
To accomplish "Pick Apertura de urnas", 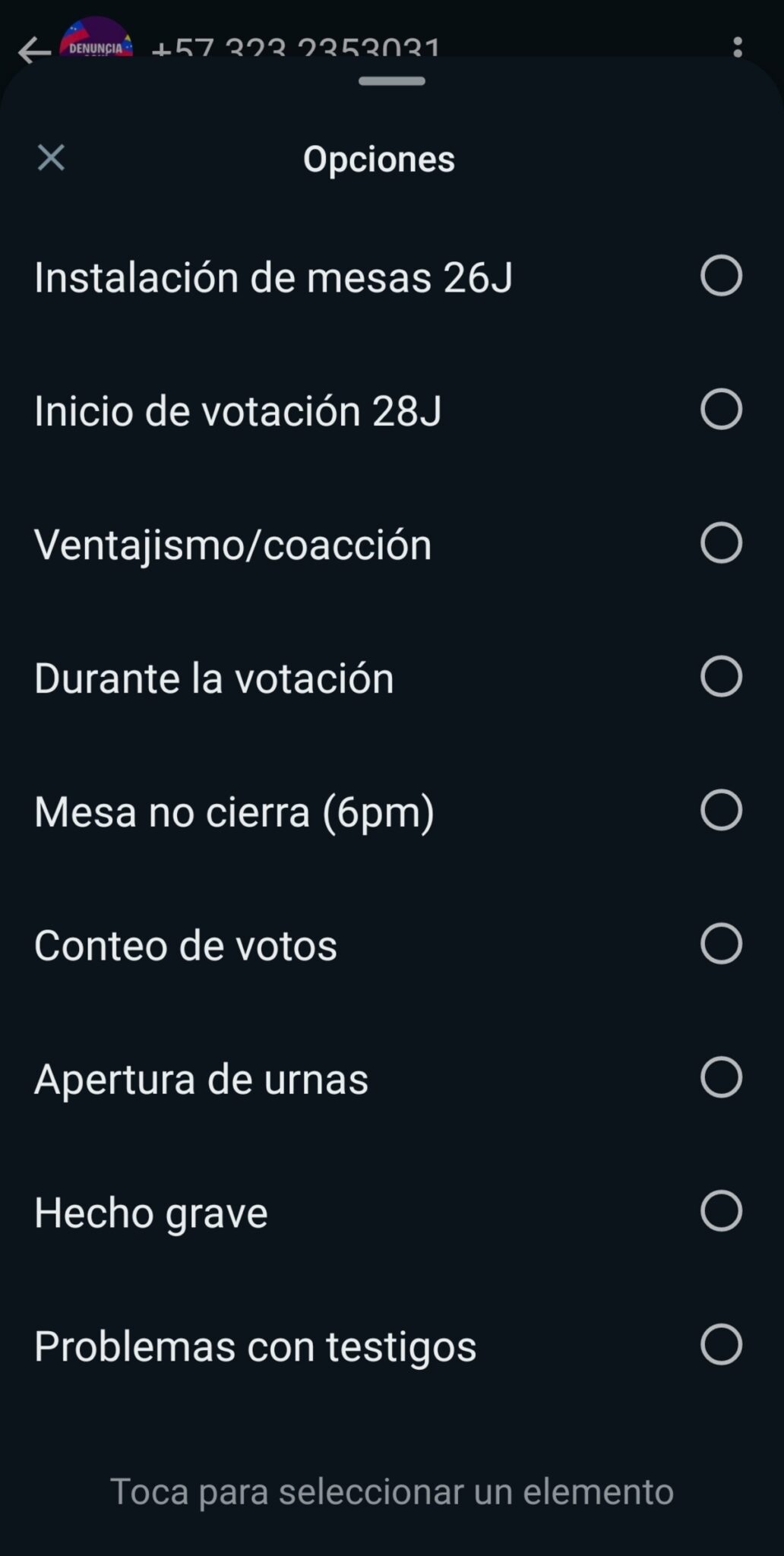I will [x=392, y=1078].
